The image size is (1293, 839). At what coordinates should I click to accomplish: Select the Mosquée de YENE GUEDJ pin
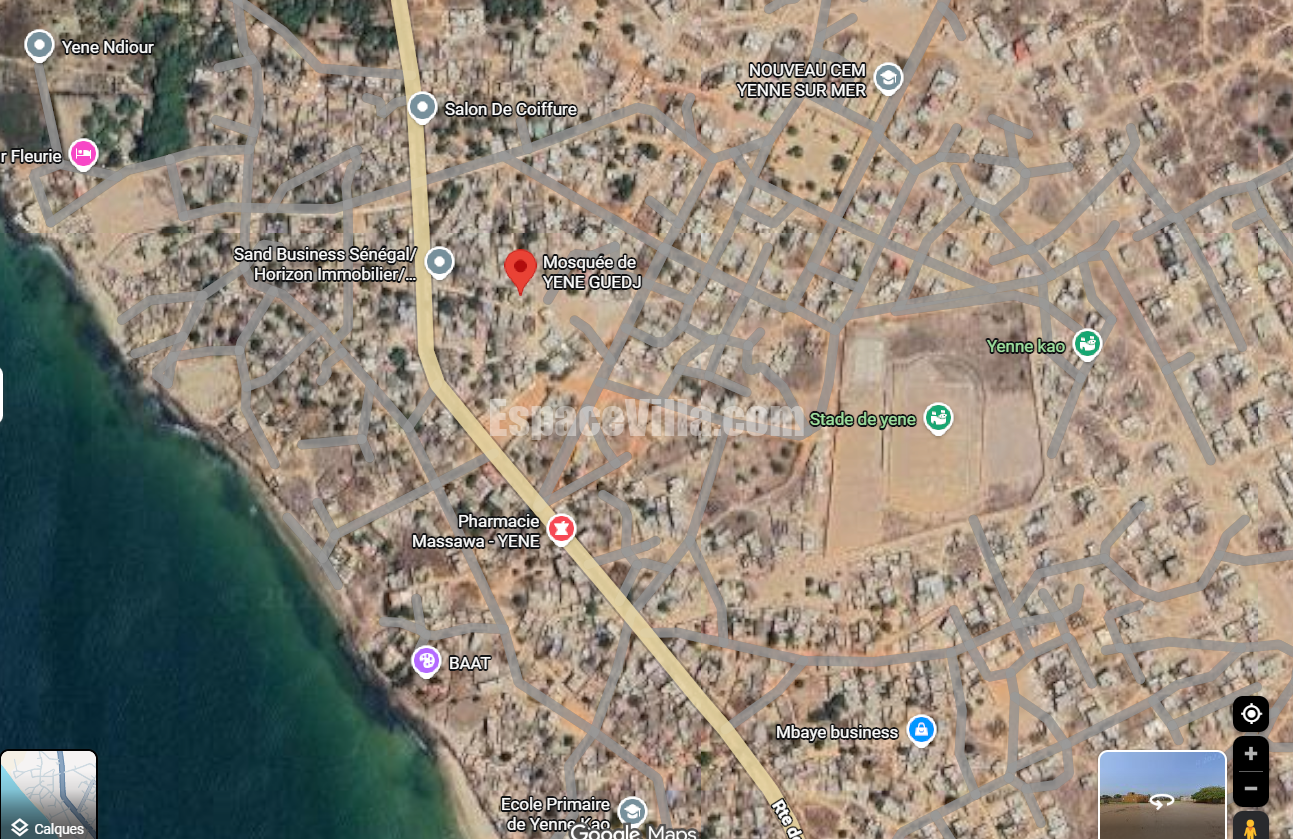[x=519, y=270]
